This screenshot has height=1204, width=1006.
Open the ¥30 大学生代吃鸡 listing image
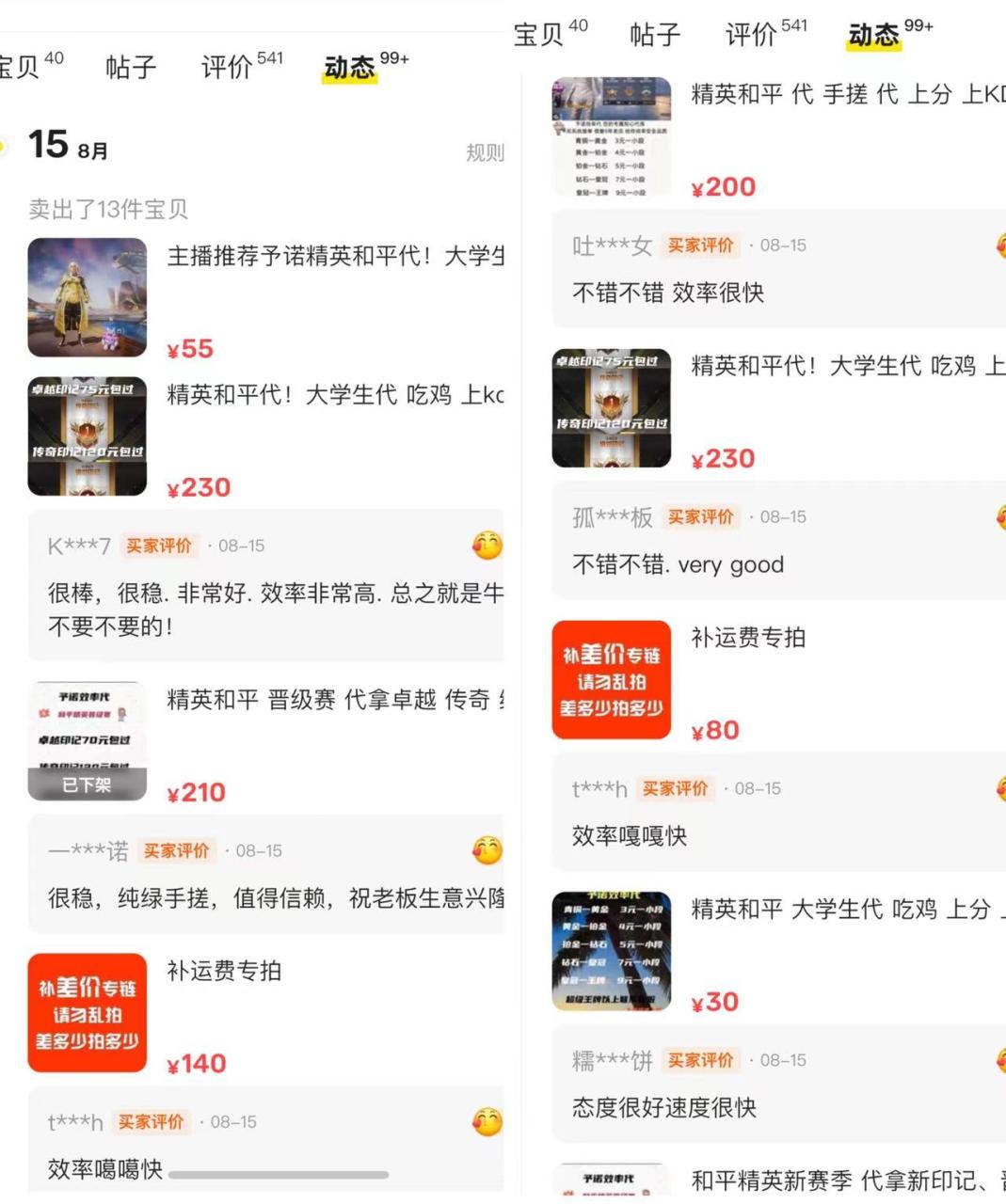point(611,951)
